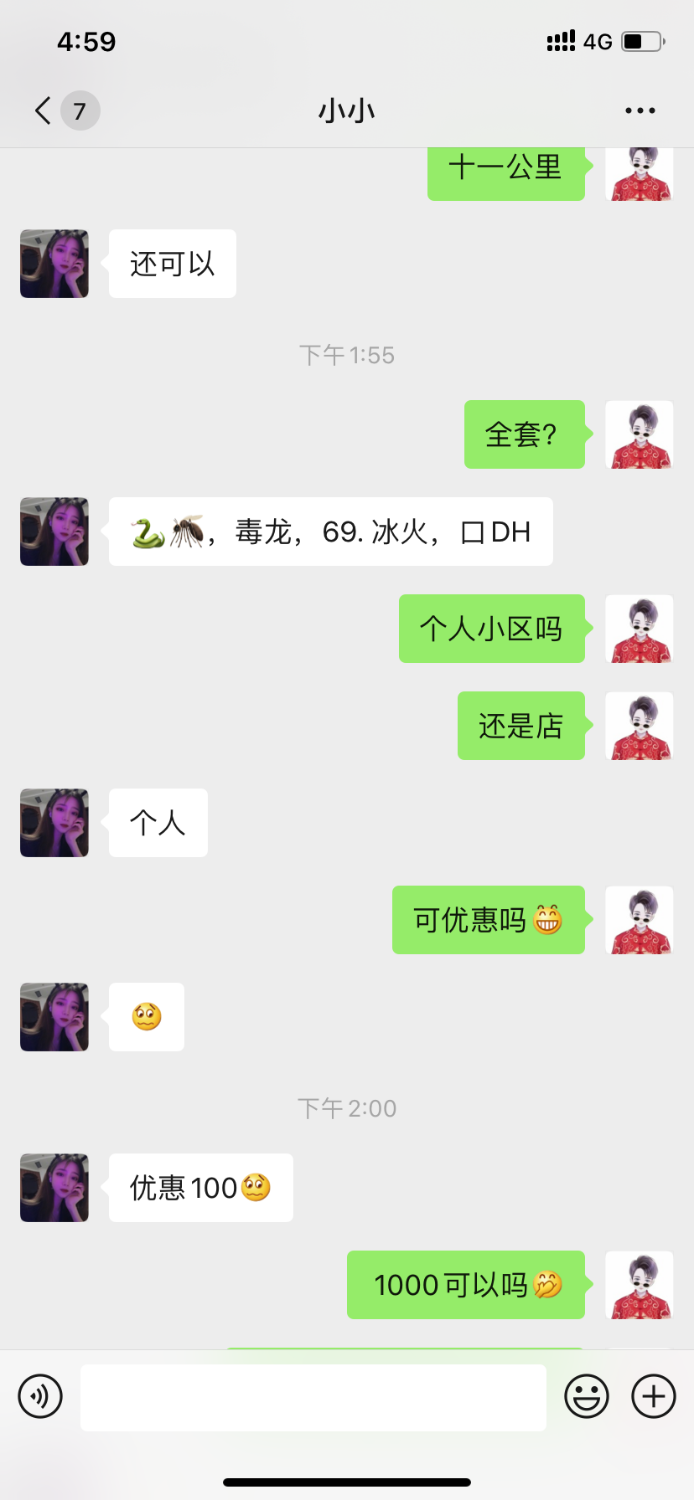This screenshot has width=694, height=1500.
Task: Switch to voice message input
Action: coord(40,1396)
